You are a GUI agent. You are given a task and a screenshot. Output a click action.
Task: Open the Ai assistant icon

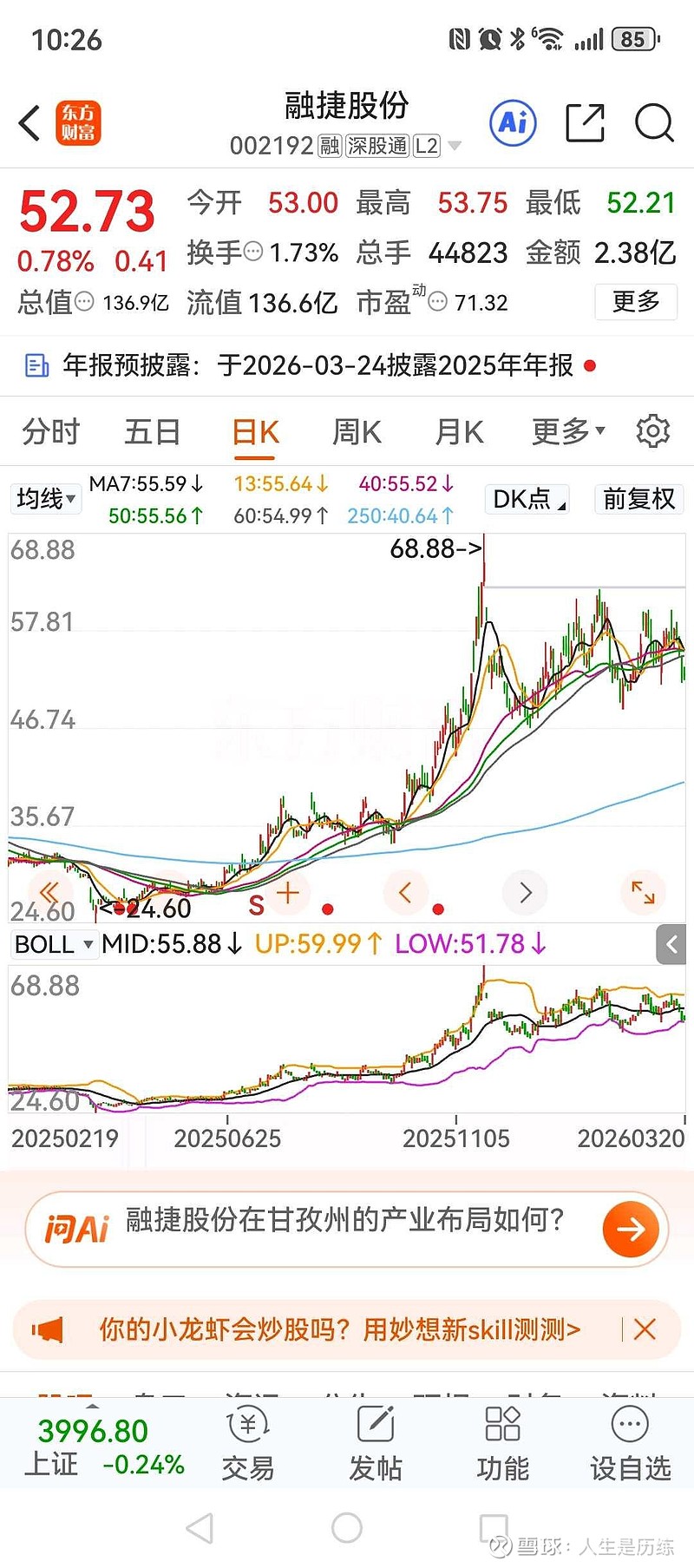[x=512, y=123]
